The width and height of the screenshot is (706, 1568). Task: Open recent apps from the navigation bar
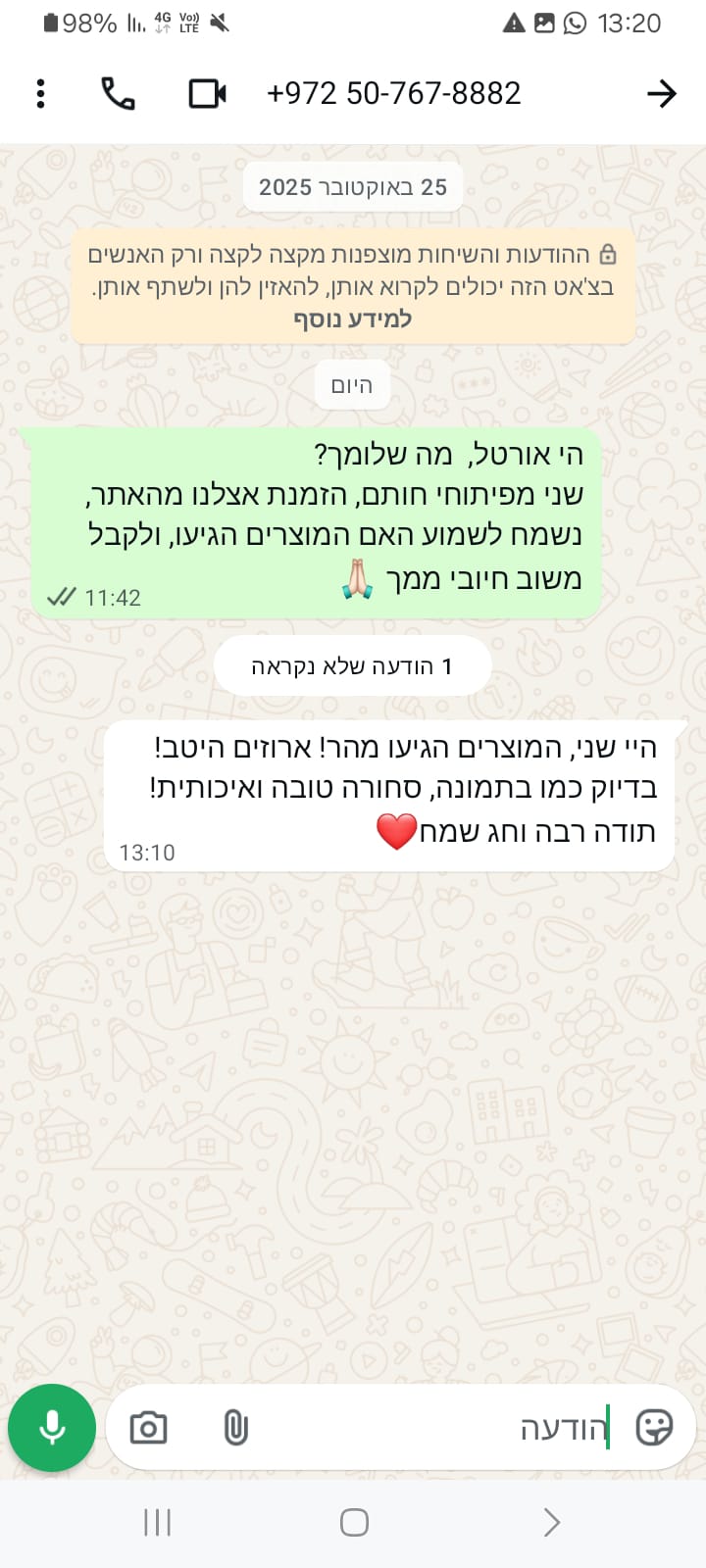coord(157,1522)
